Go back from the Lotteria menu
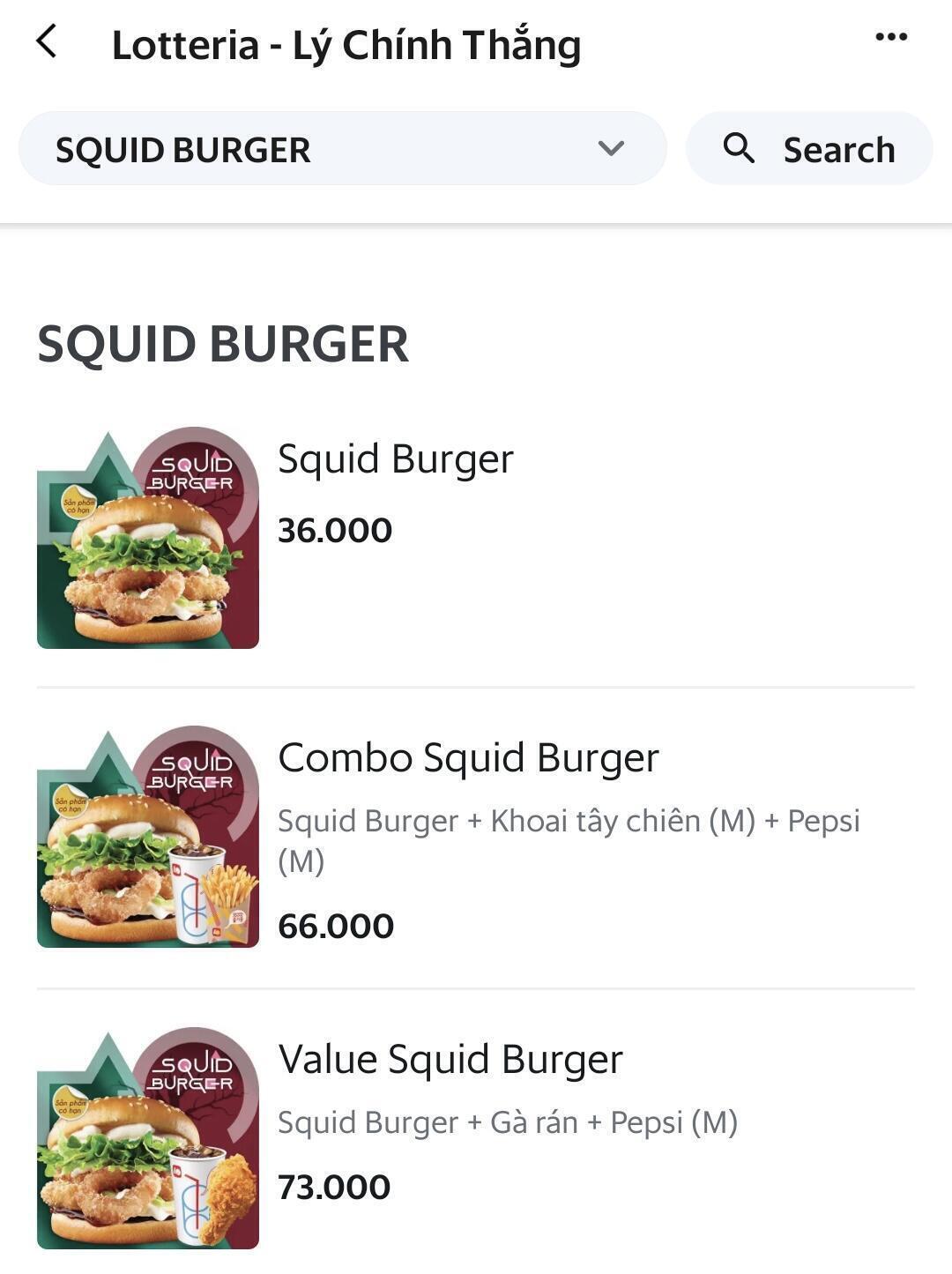 (47, 41)
